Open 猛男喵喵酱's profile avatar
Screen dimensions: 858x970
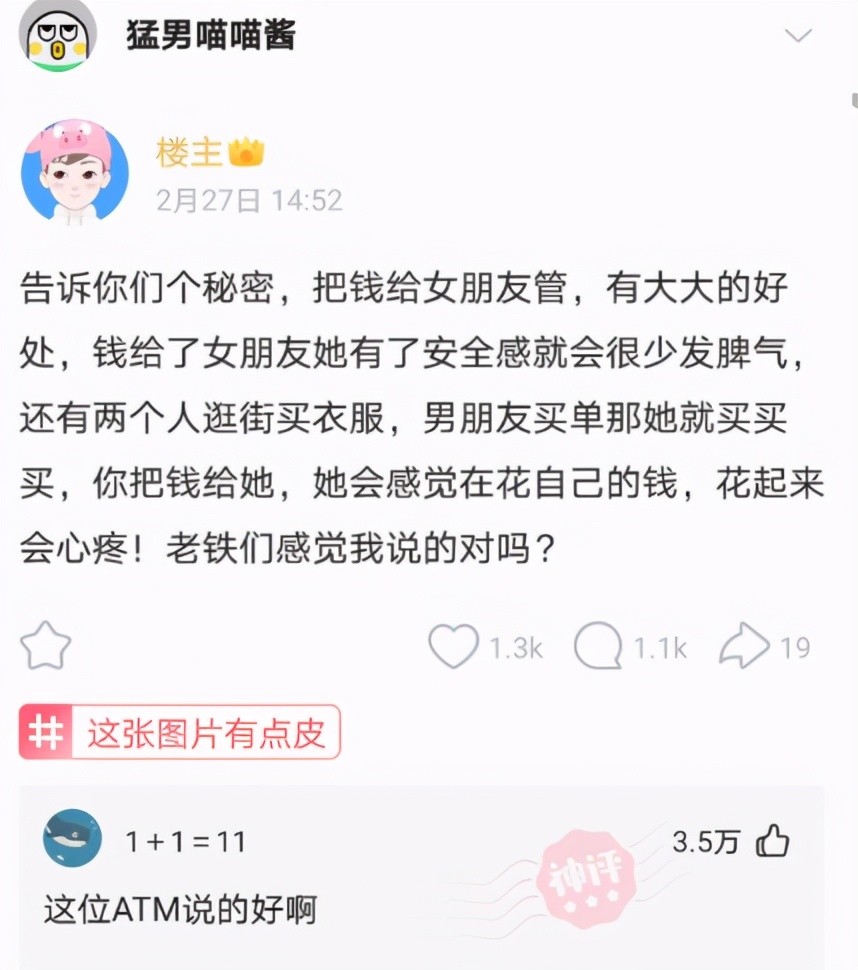(58, 34)
